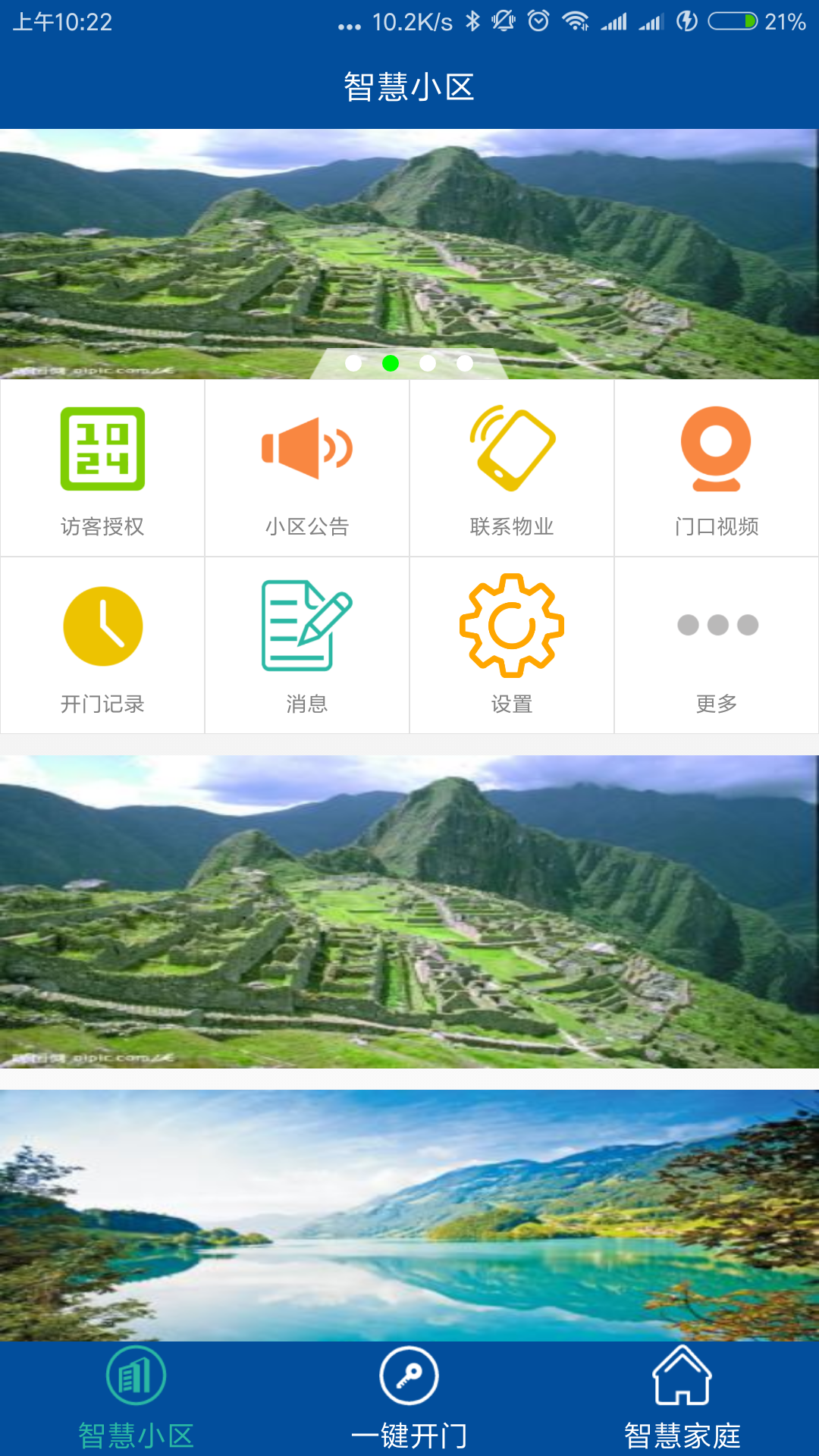The height and width of the screenshot is (1456, 819).
Task: Open the mountain ruins banner below the grid
Action: click(409, 910)
